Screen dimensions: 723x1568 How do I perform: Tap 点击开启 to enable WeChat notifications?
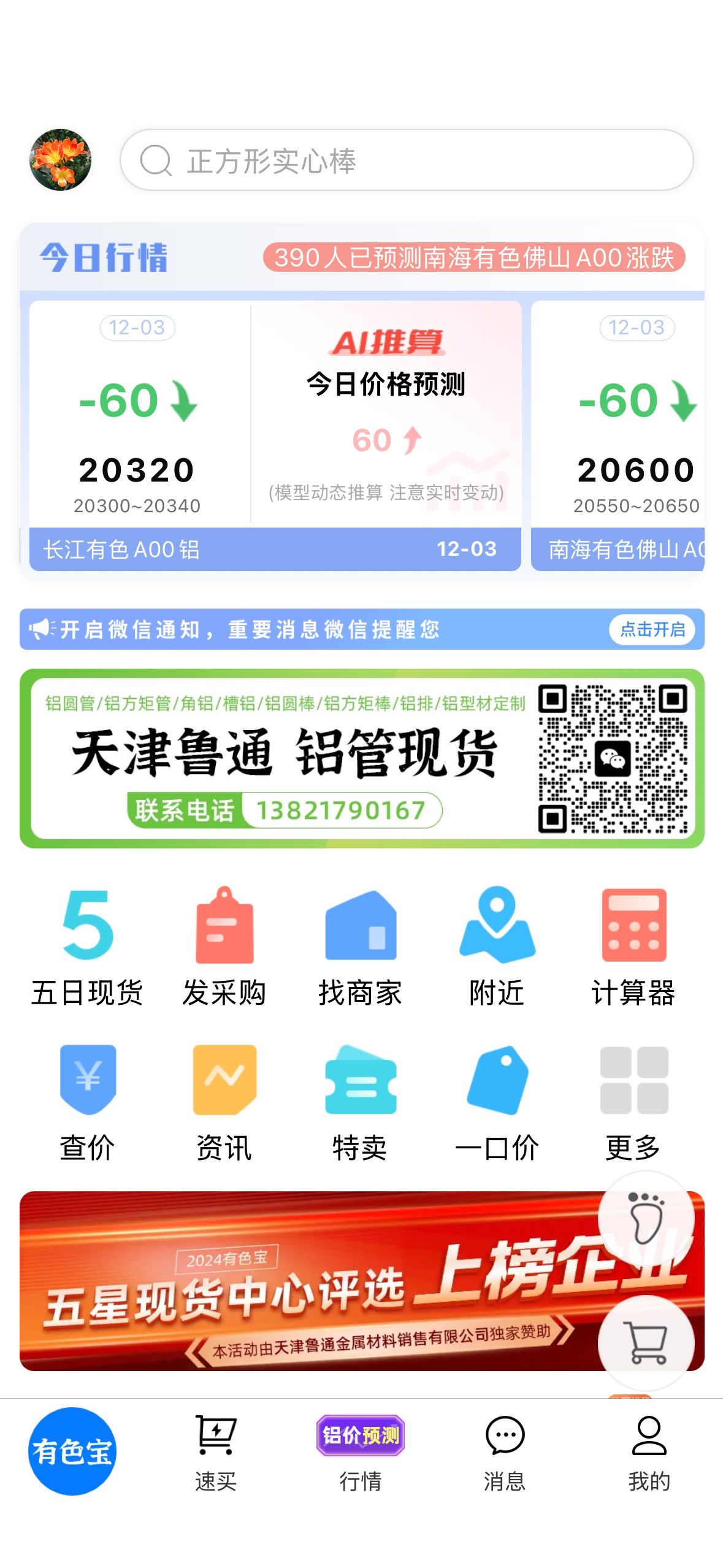pos(652,629)
